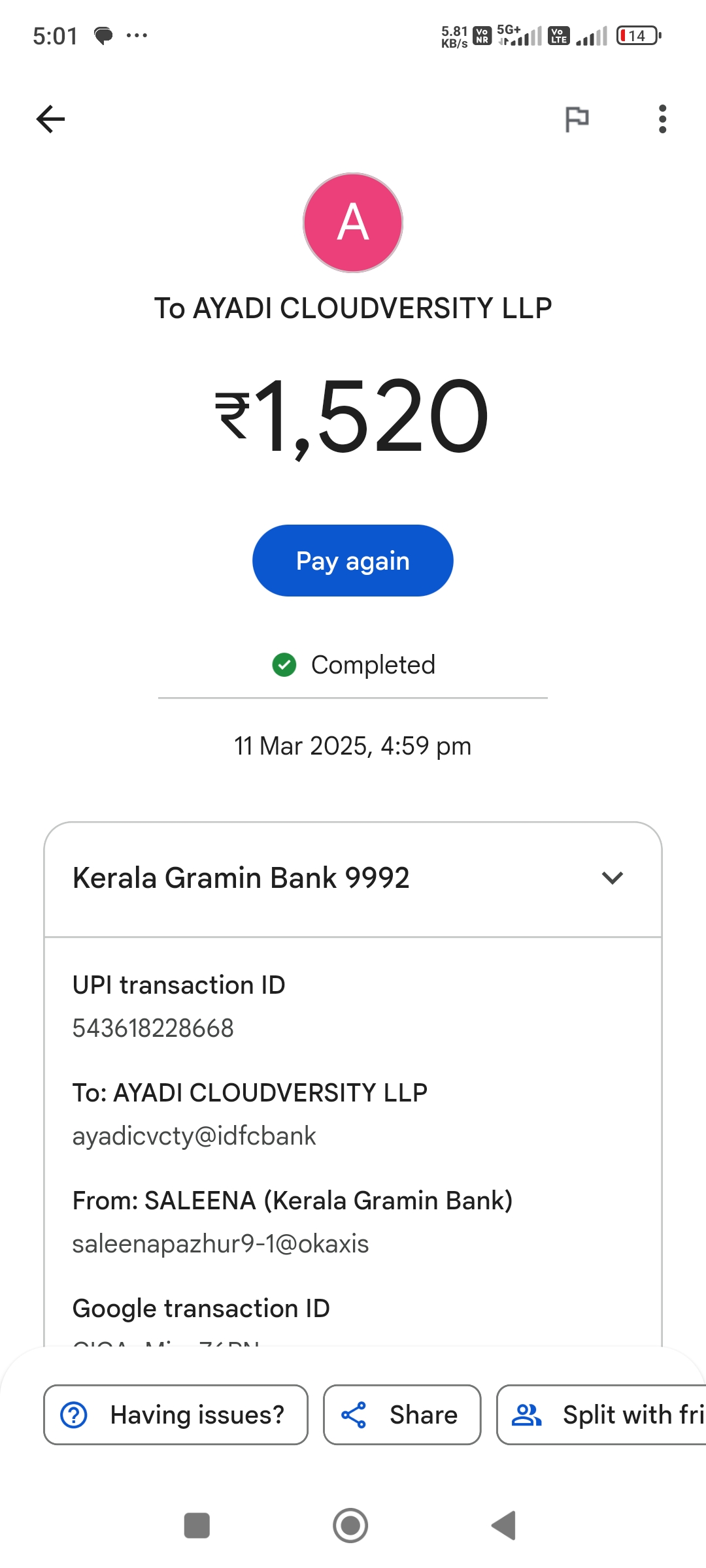Screen dimensions: 706x1568
Task: Go to the system home screen
Action: tap(350, 1526)
